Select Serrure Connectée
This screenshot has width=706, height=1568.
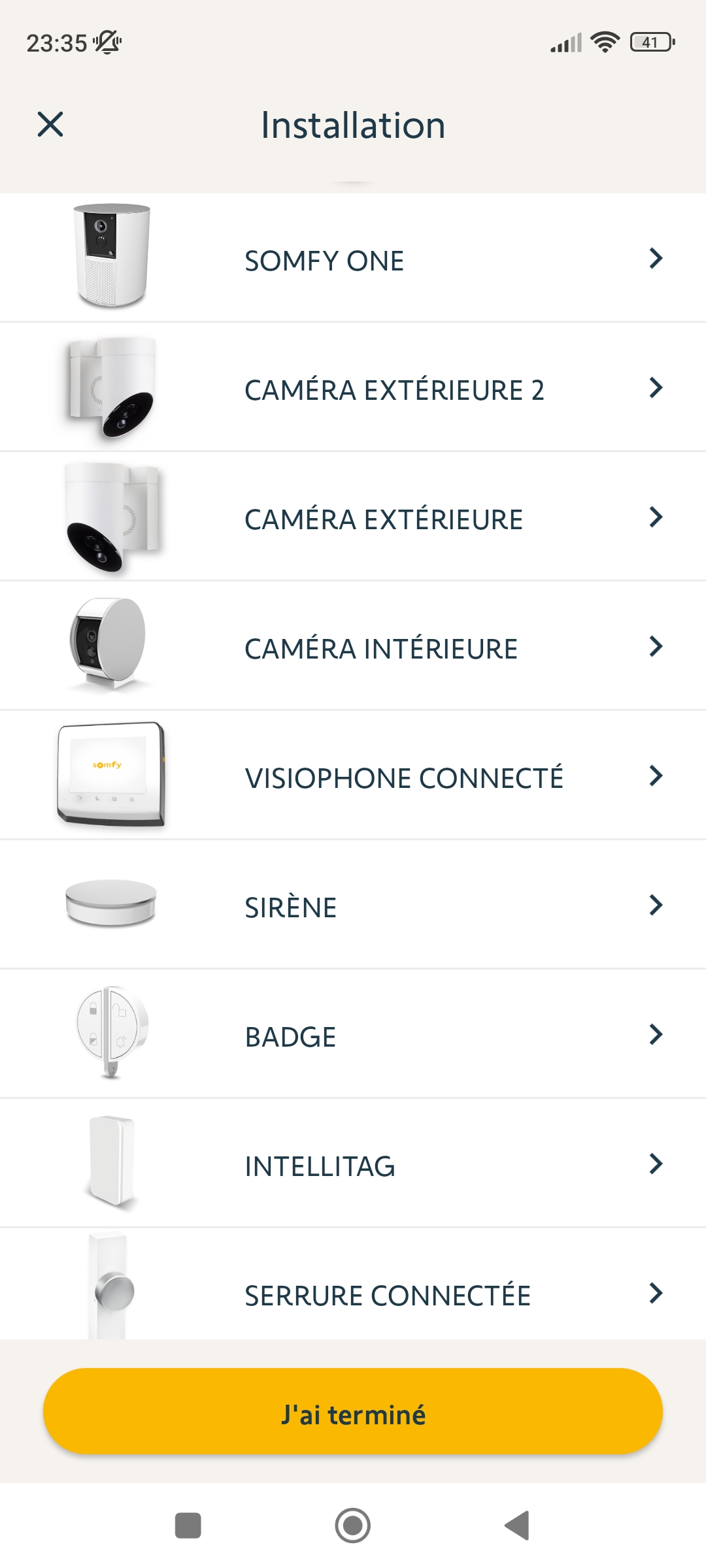353,1290
